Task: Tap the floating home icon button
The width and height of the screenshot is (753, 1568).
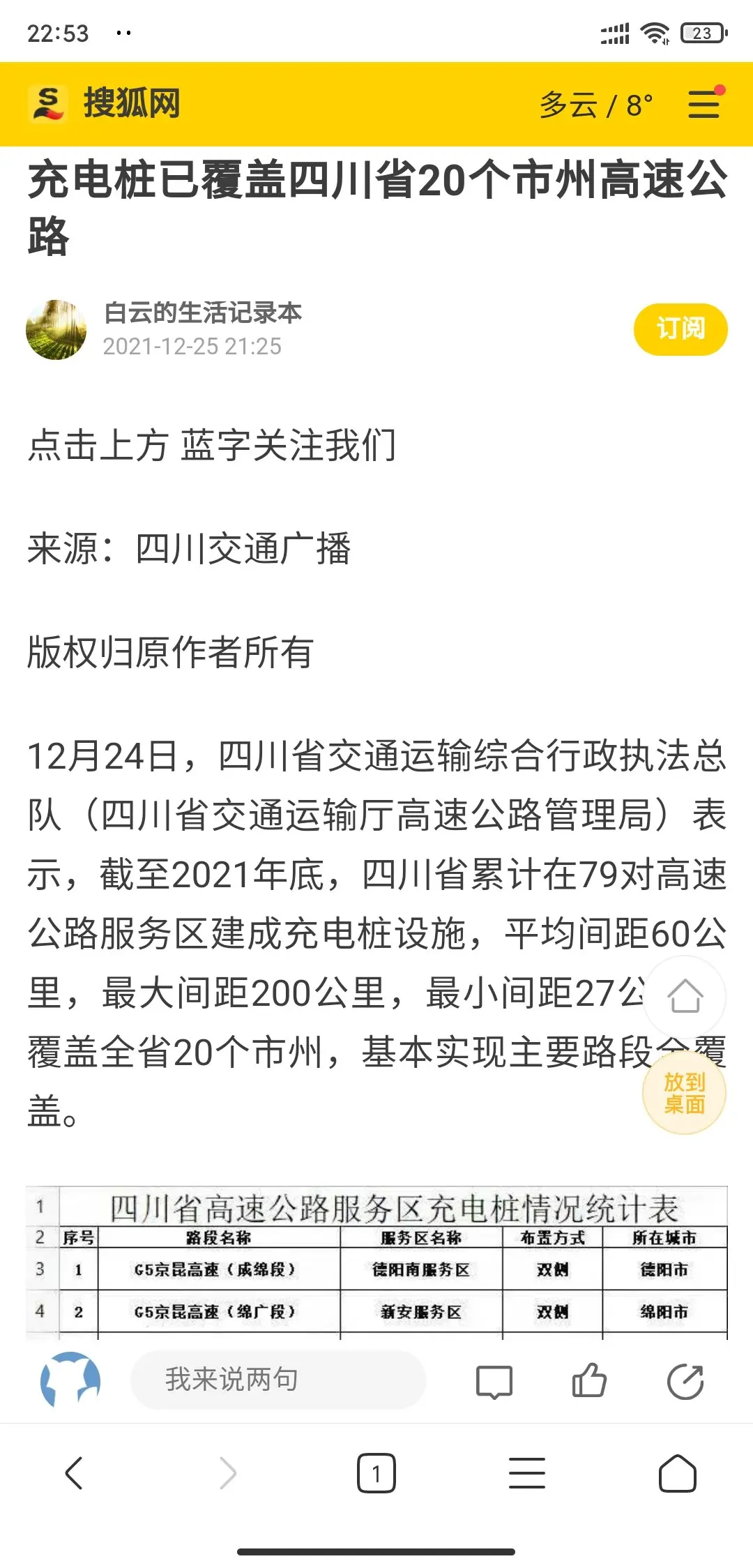Action: [x=685, y=996]
